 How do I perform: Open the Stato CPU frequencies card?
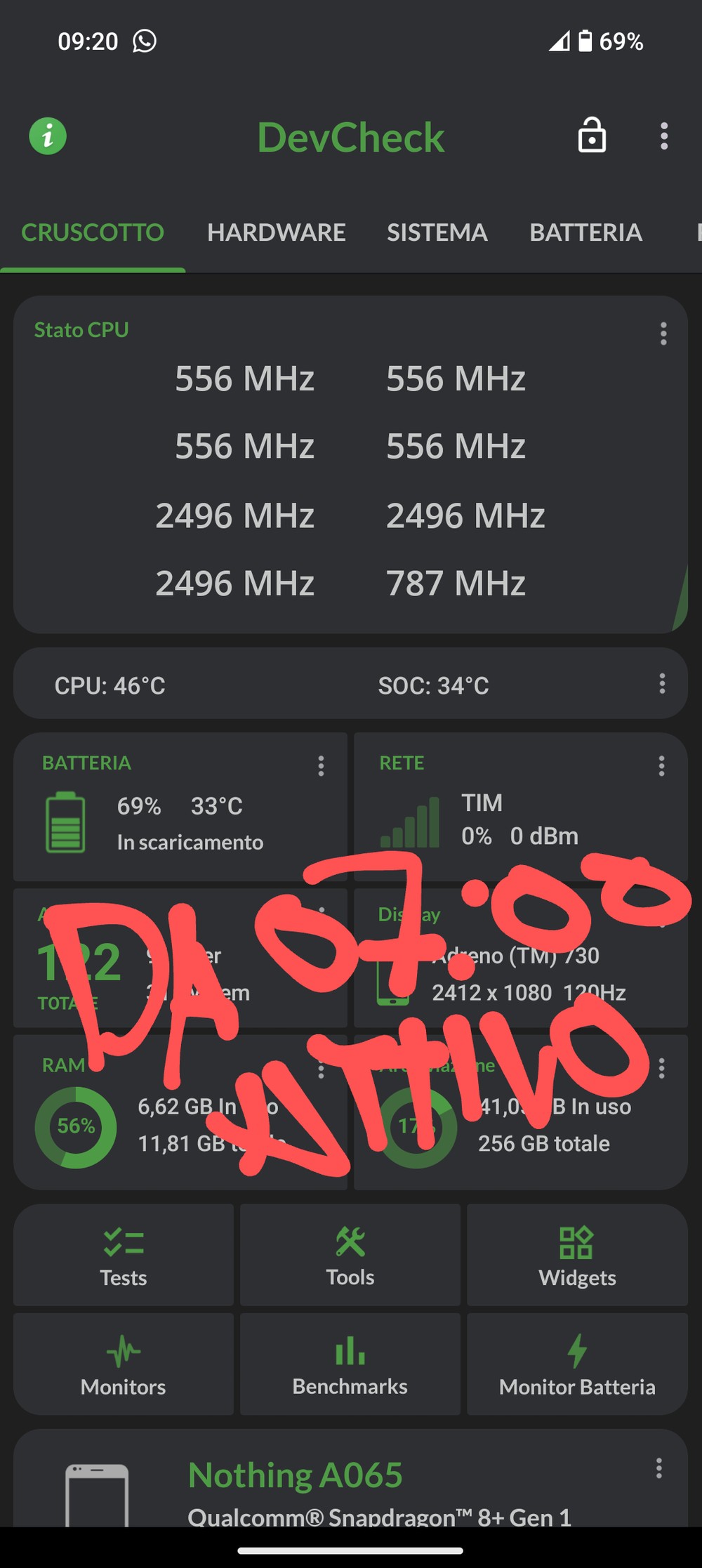(350, 464)
